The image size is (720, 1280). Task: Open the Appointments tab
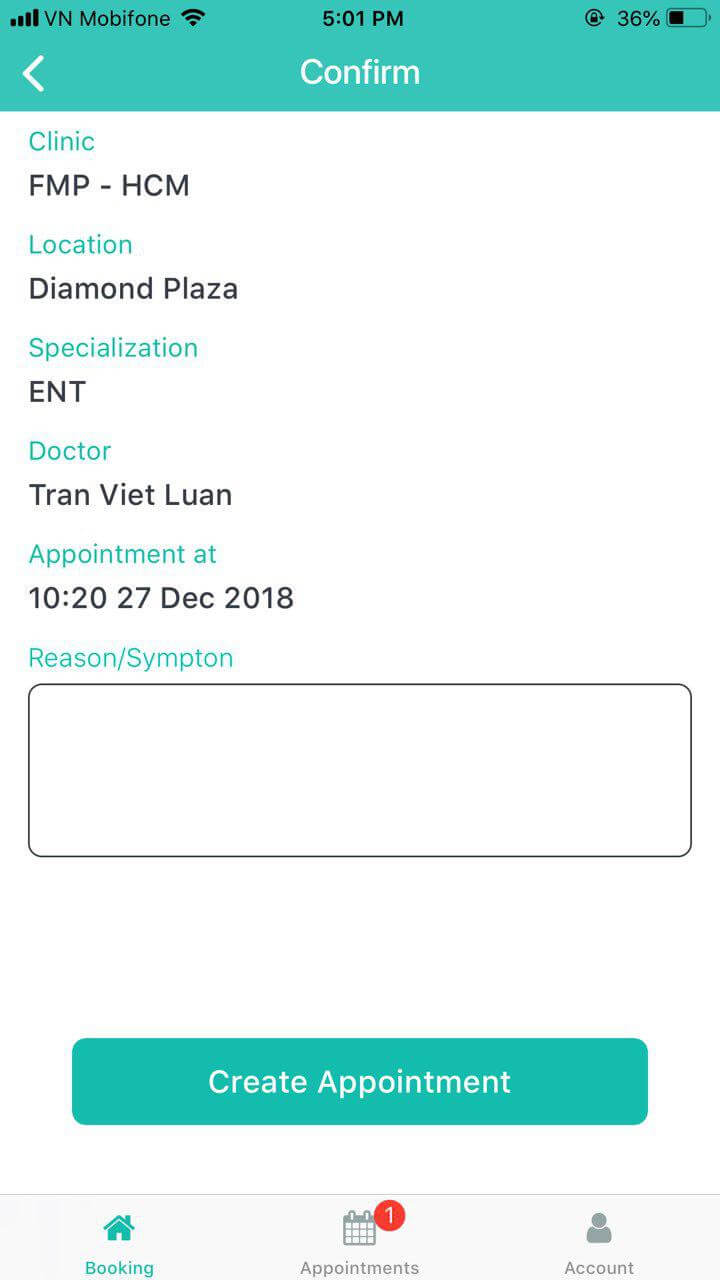[x=360, y=1243]
